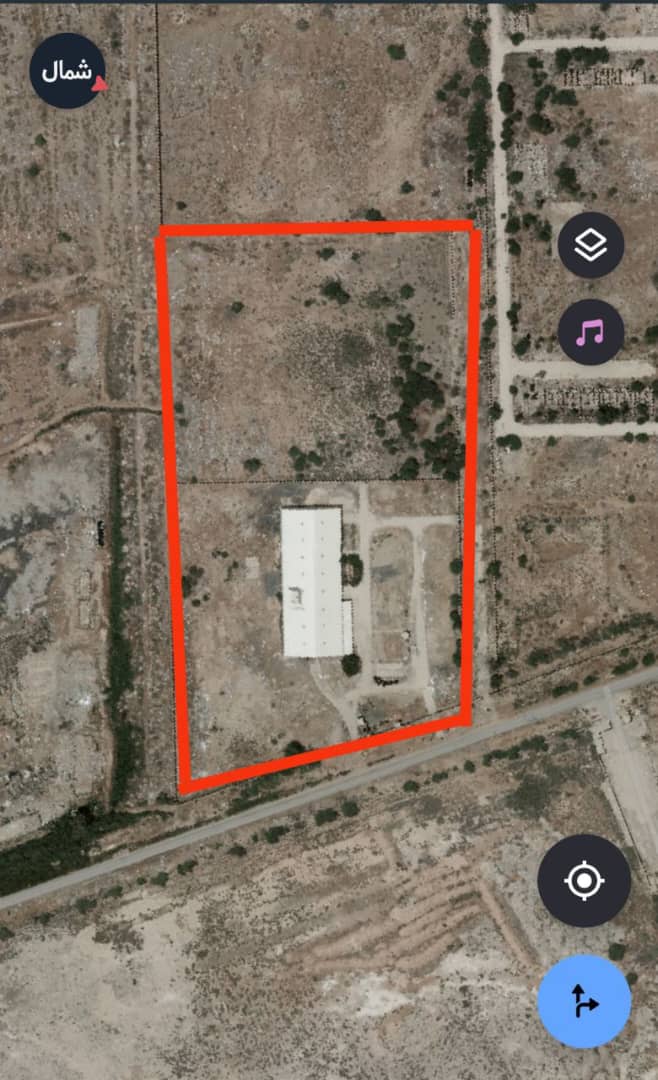Center map on my current location

[584, 880]
